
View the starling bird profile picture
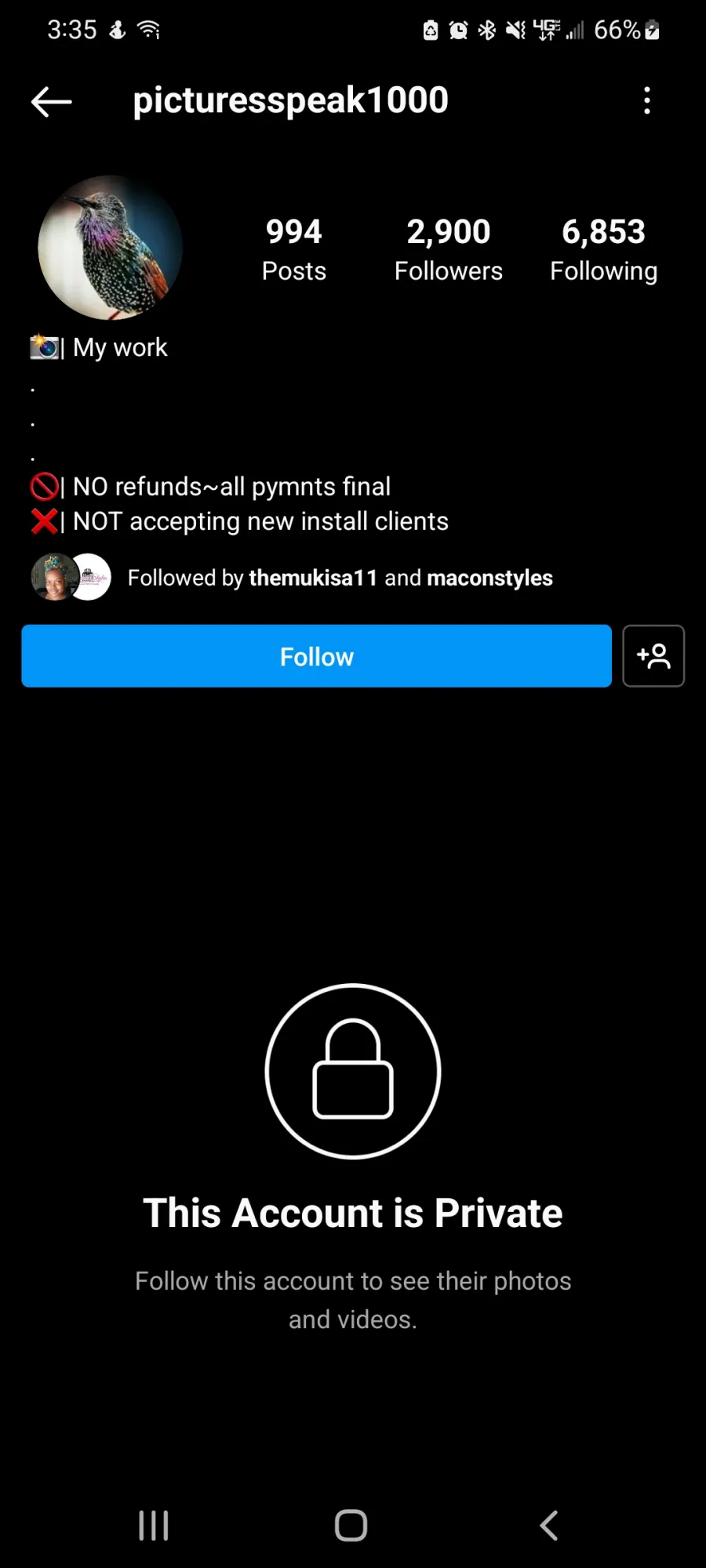111,248
